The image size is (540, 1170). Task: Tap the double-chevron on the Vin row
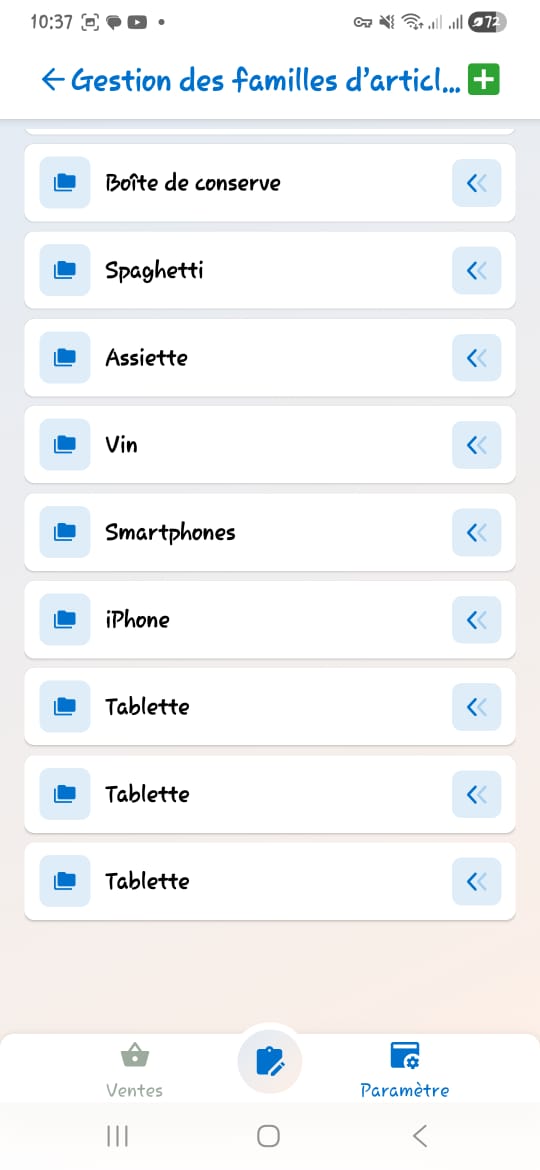pyautogui.click(x=477, y=445)
